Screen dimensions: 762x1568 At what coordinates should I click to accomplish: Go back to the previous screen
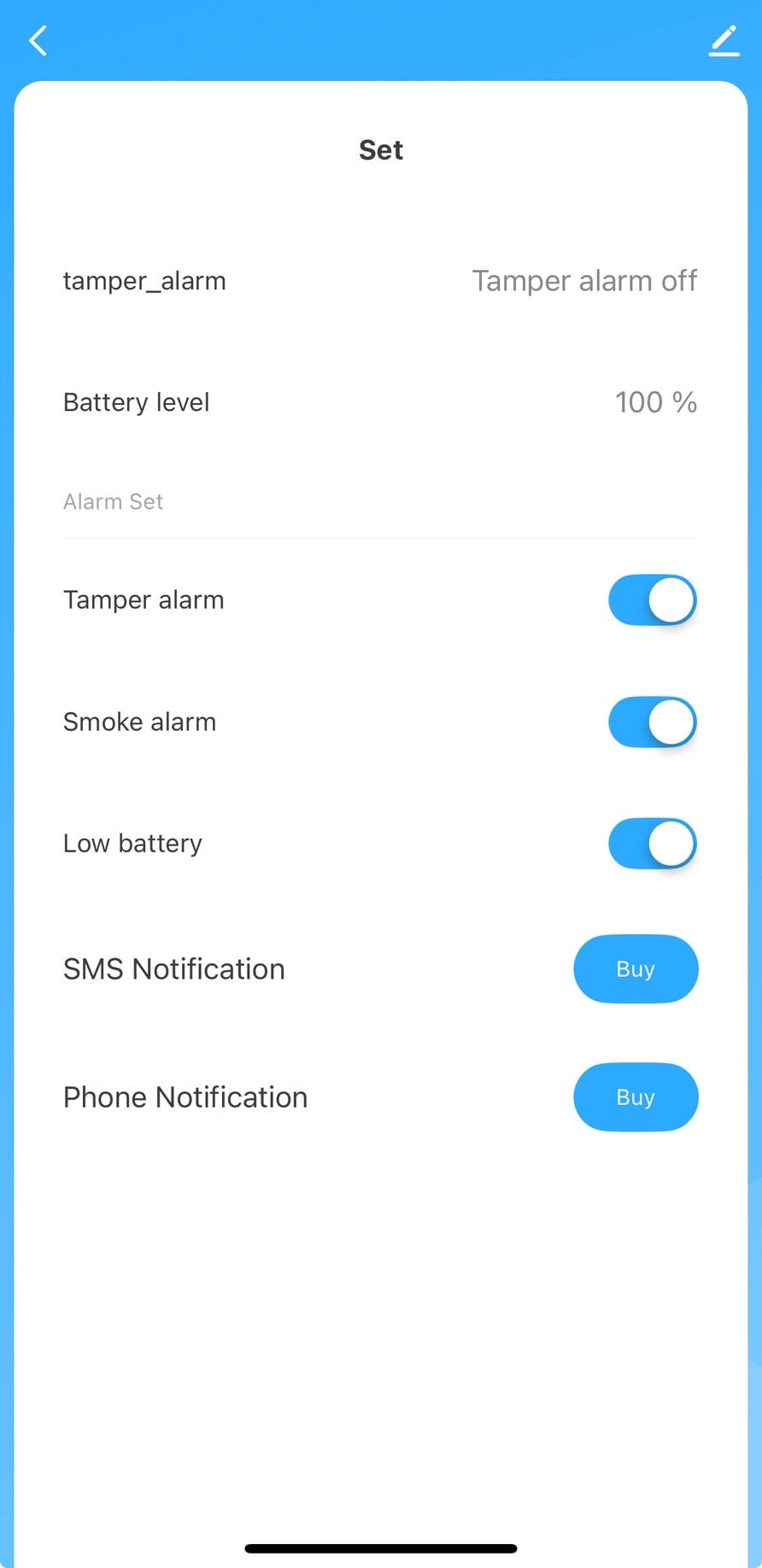point(38,40)
